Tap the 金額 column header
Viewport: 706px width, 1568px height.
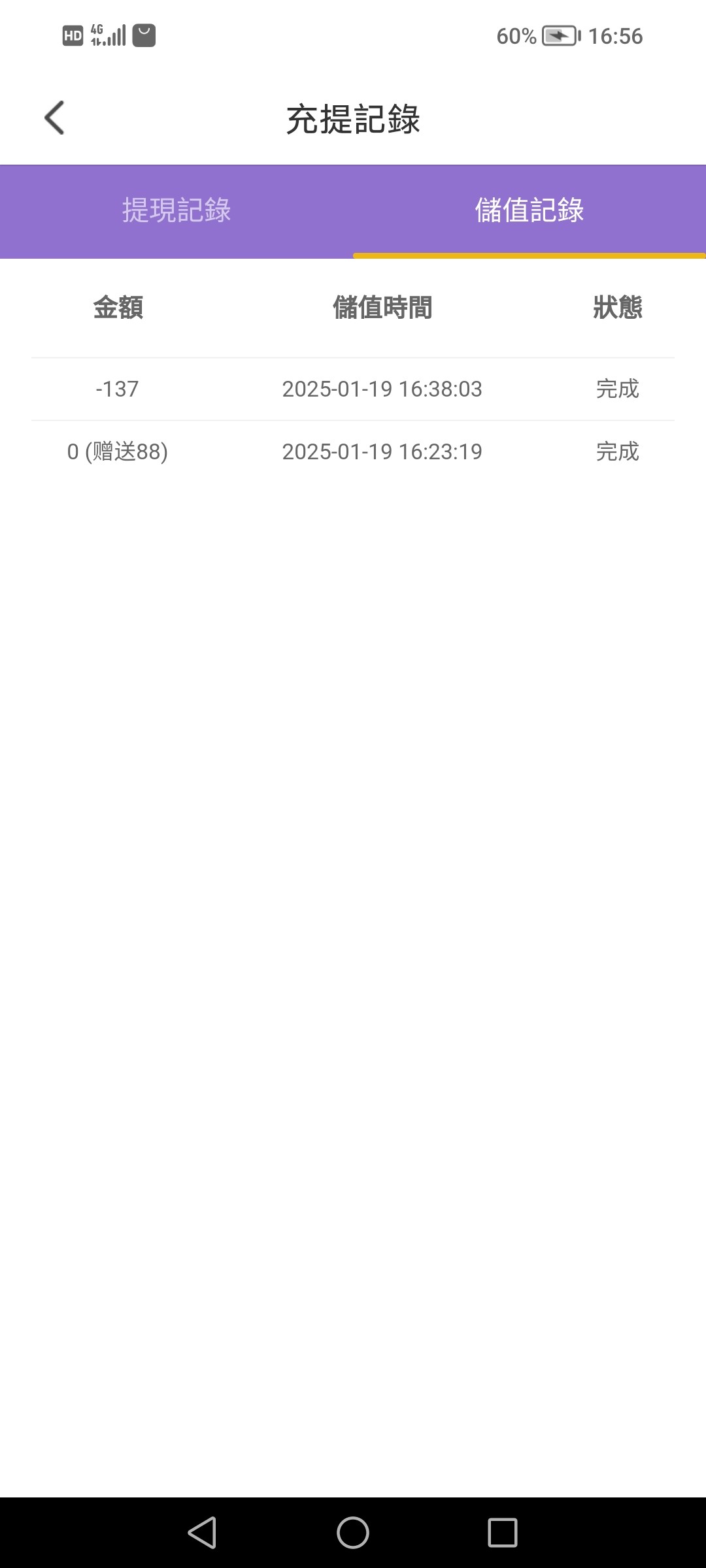[x=119, y=308]
